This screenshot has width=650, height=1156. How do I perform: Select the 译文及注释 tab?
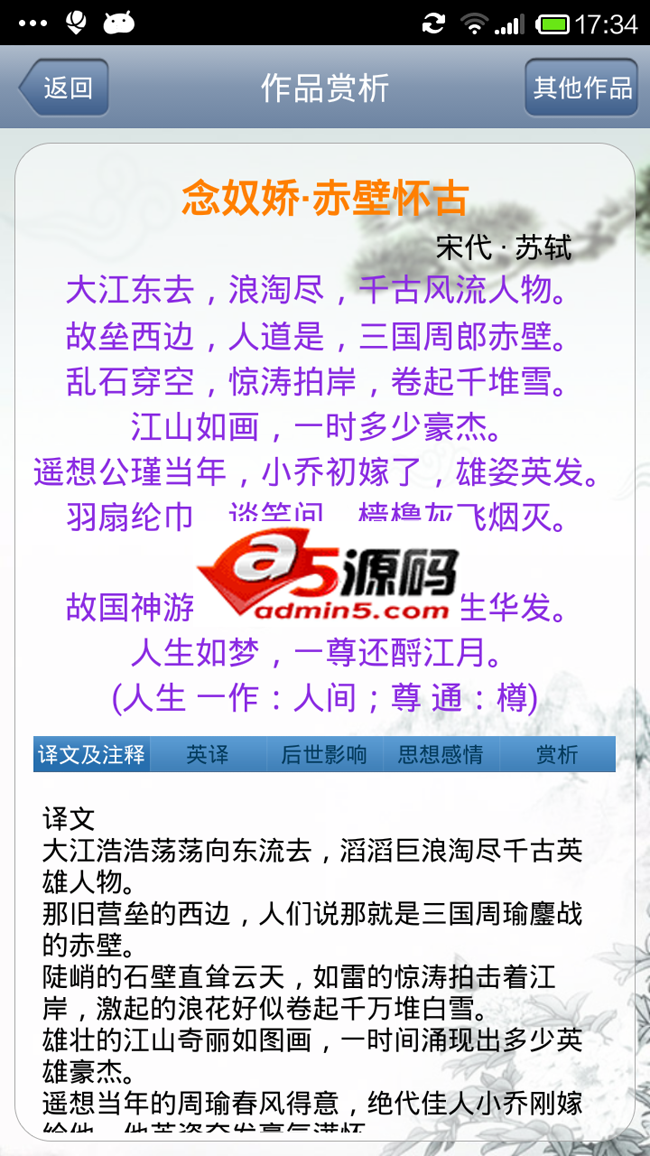[92, 754]
